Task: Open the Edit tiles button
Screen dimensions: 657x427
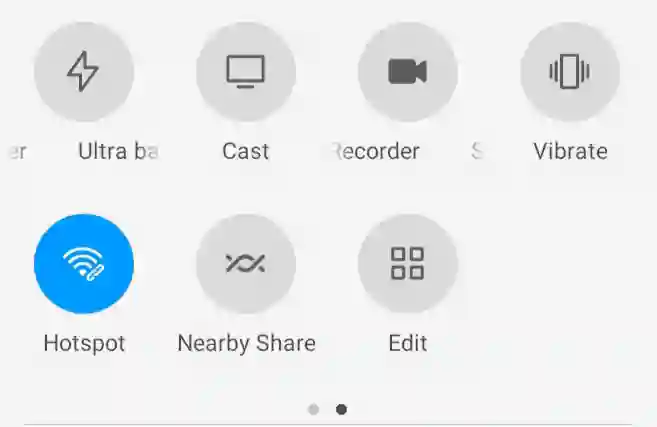Action: pyautogui.click(x=408, y=264)
